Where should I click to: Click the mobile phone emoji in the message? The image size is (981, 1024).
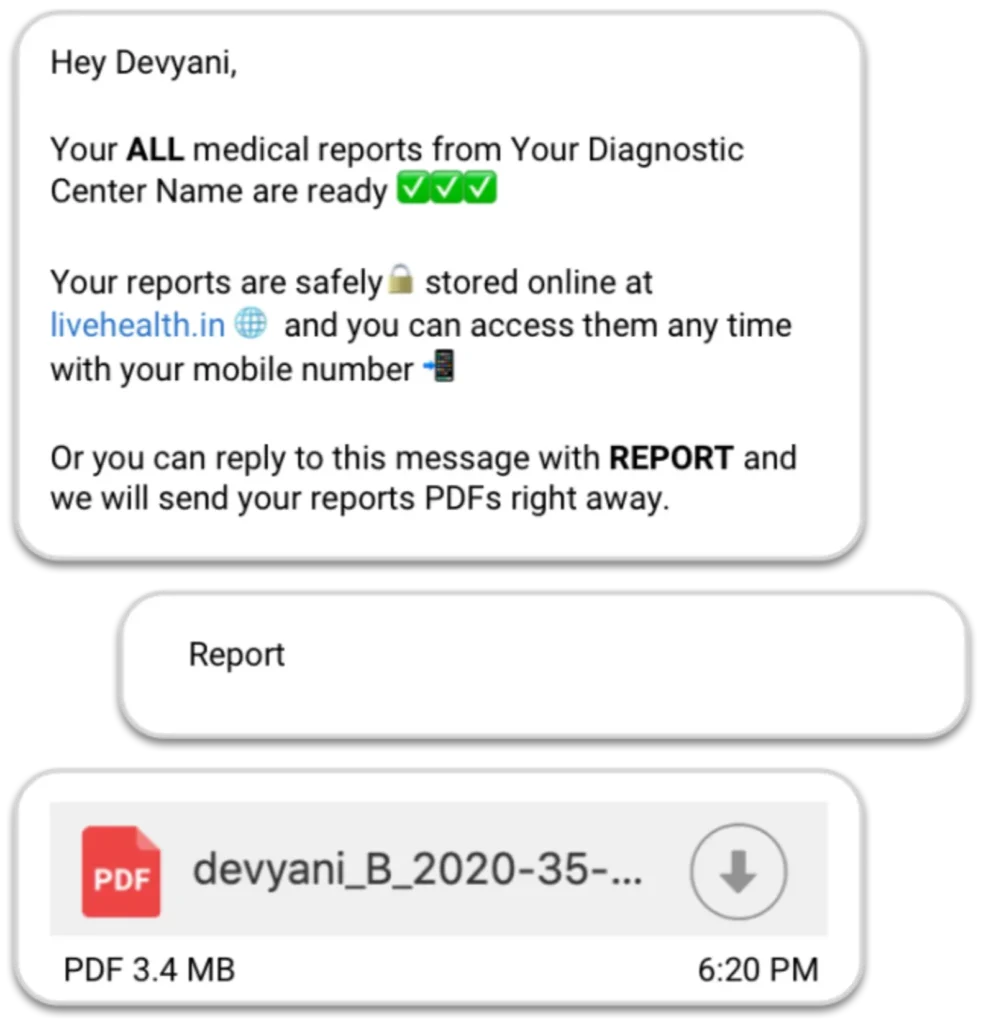click(444, 366)
